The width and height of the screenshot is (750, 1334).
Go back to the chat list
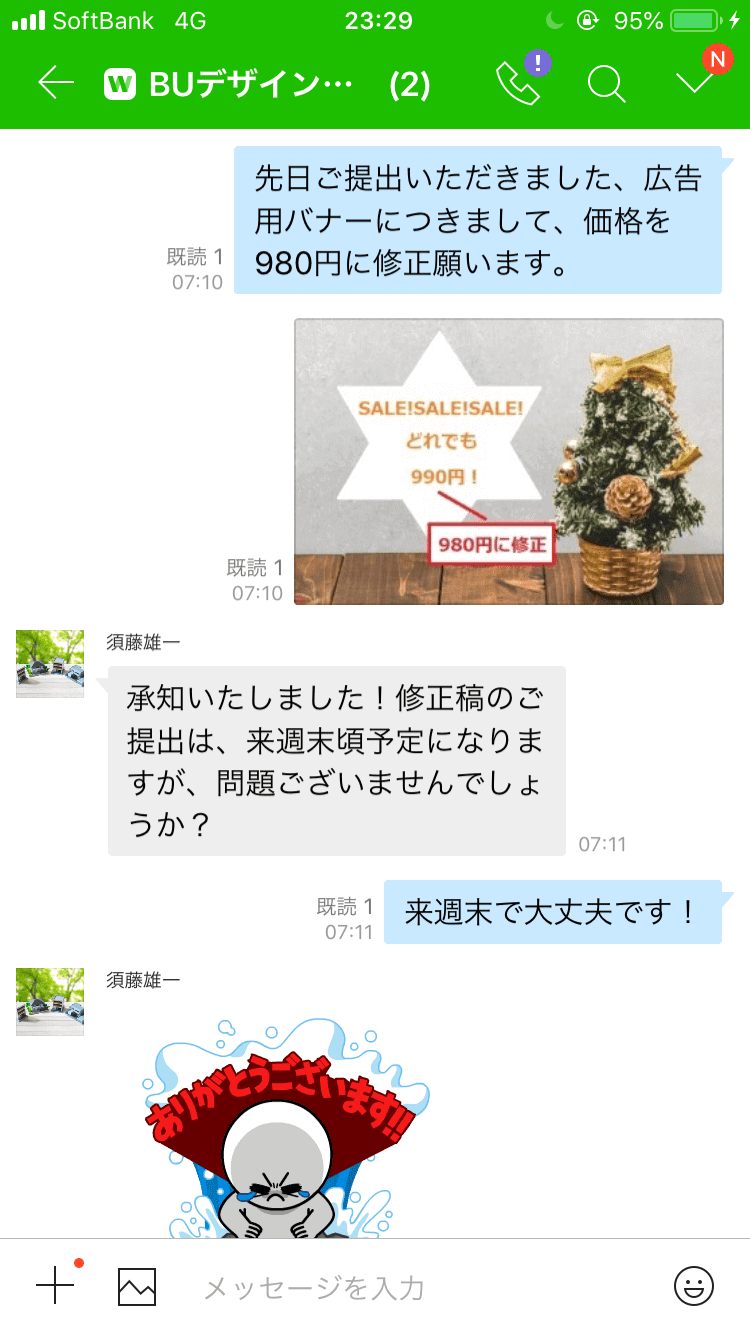[56, 83]
